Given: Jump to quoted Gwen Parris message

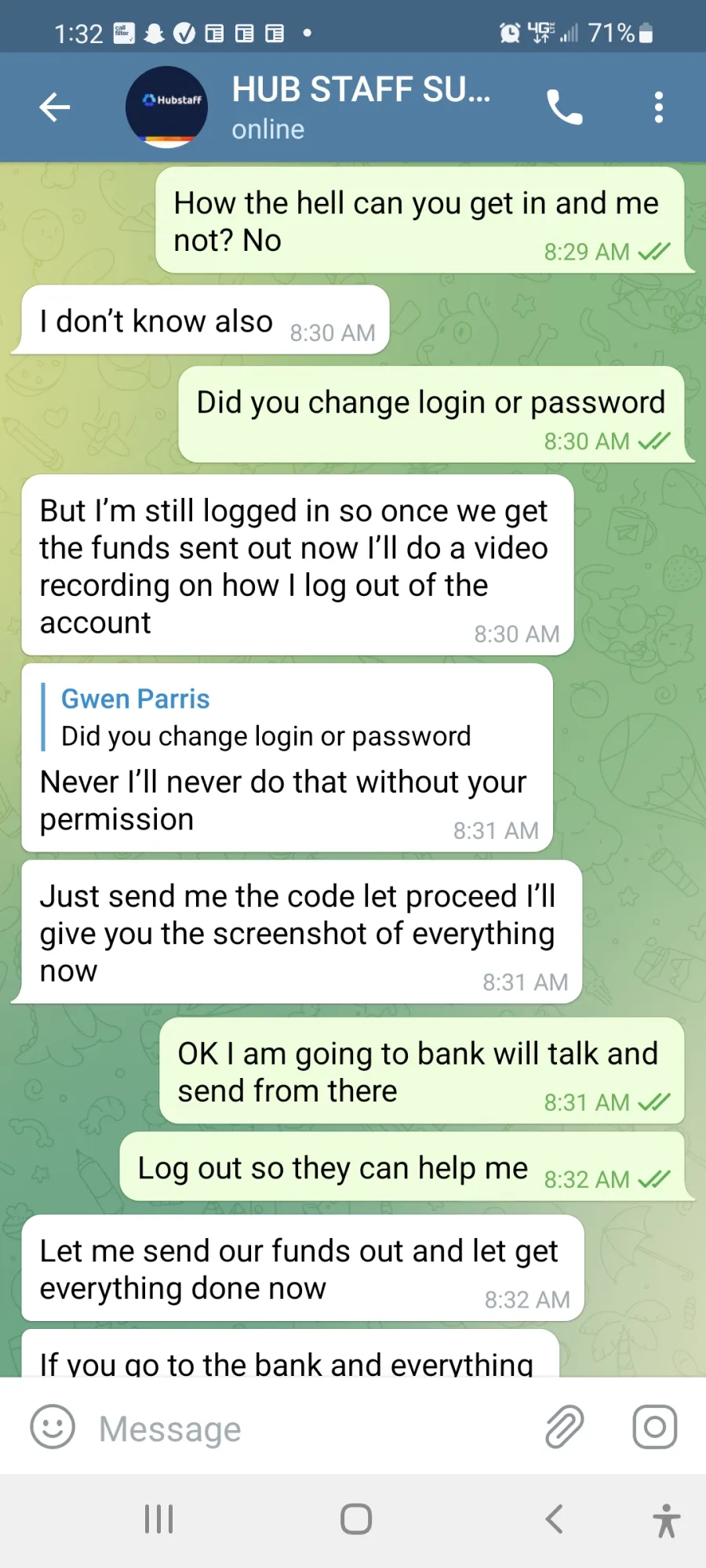Looking at the screenshot, I should click(x=267, y=717).
